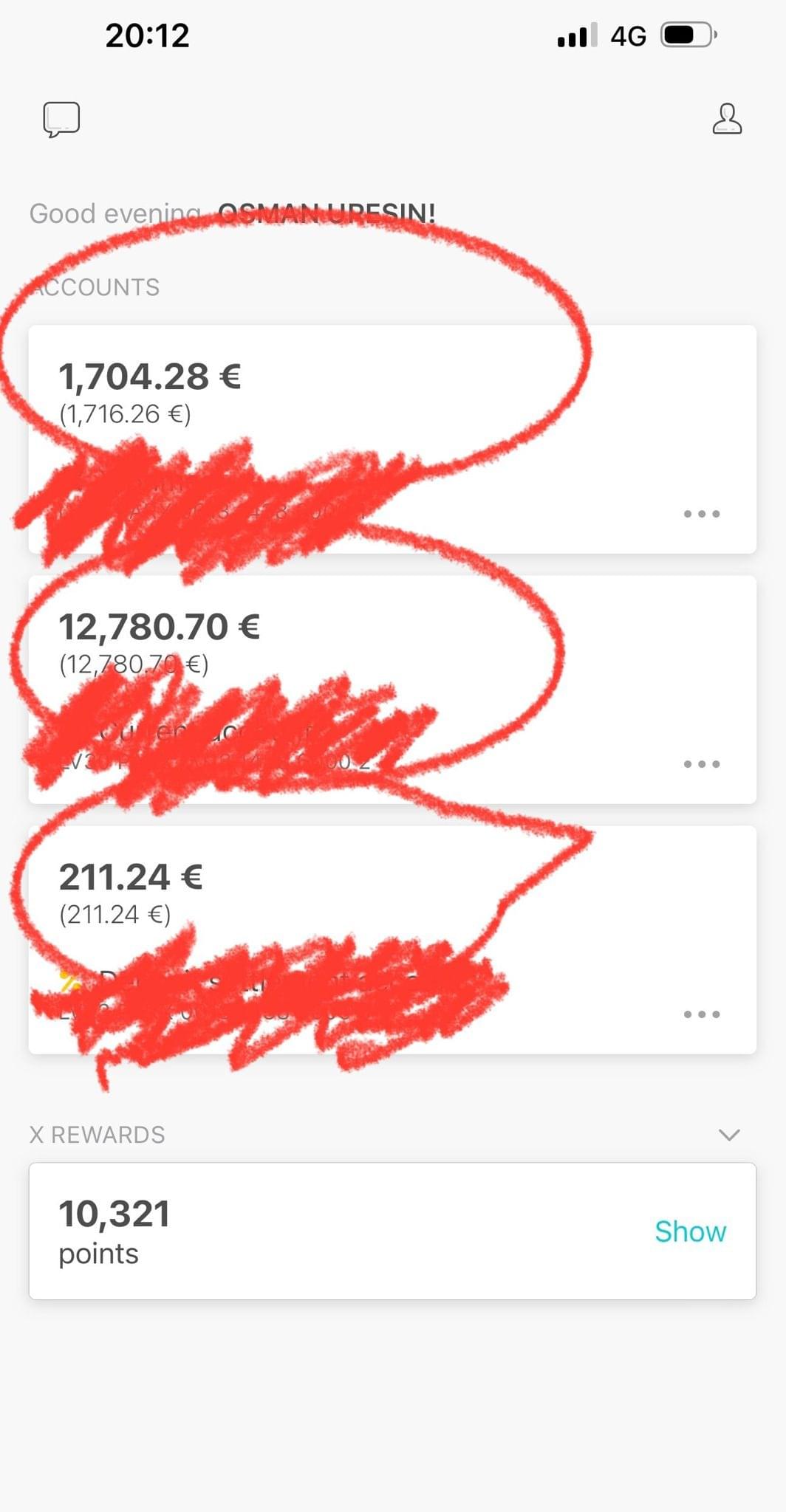Open more options for 1,704.28 € account

pyautogui.click(x=701, y=514)
